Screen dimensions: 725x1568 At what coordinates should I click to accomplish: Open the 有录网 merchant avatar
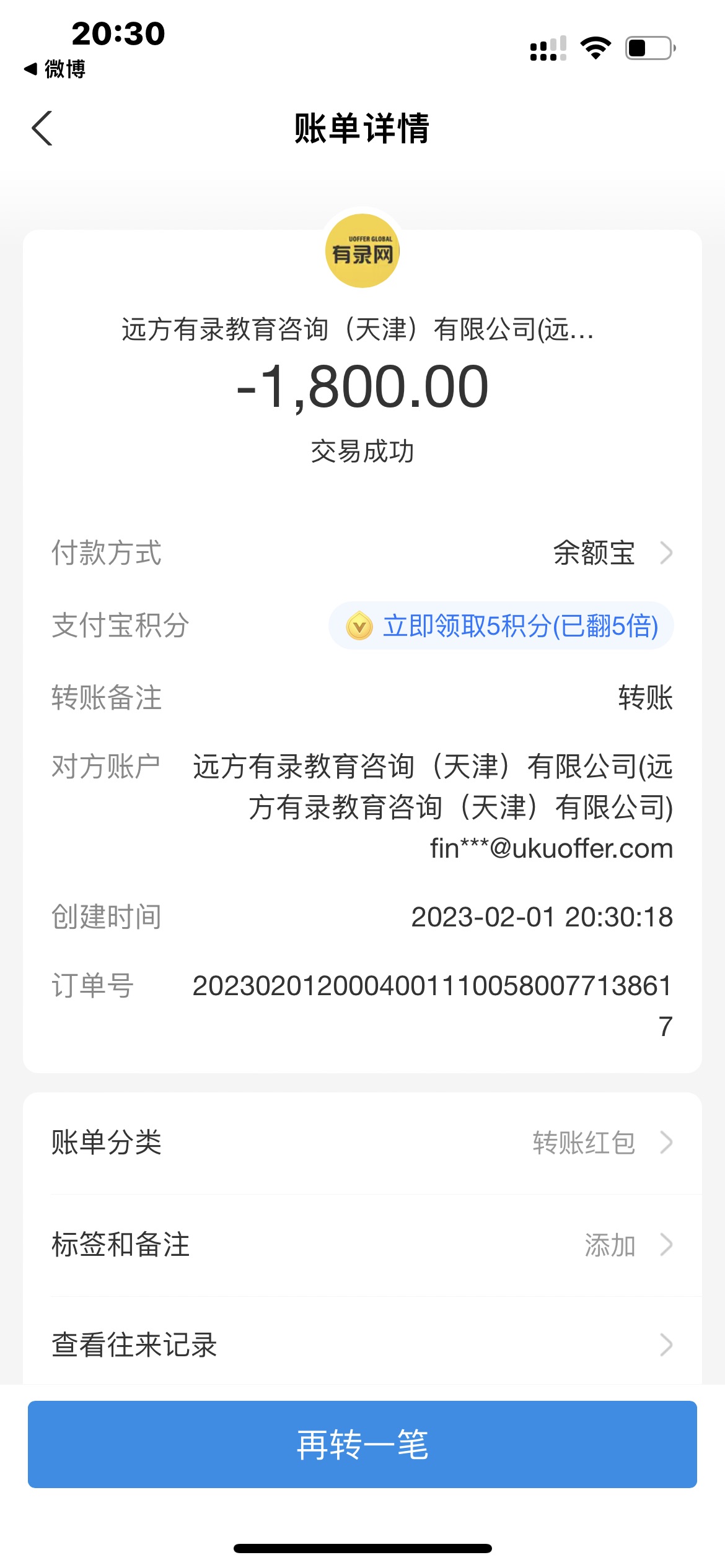point(362,251)
